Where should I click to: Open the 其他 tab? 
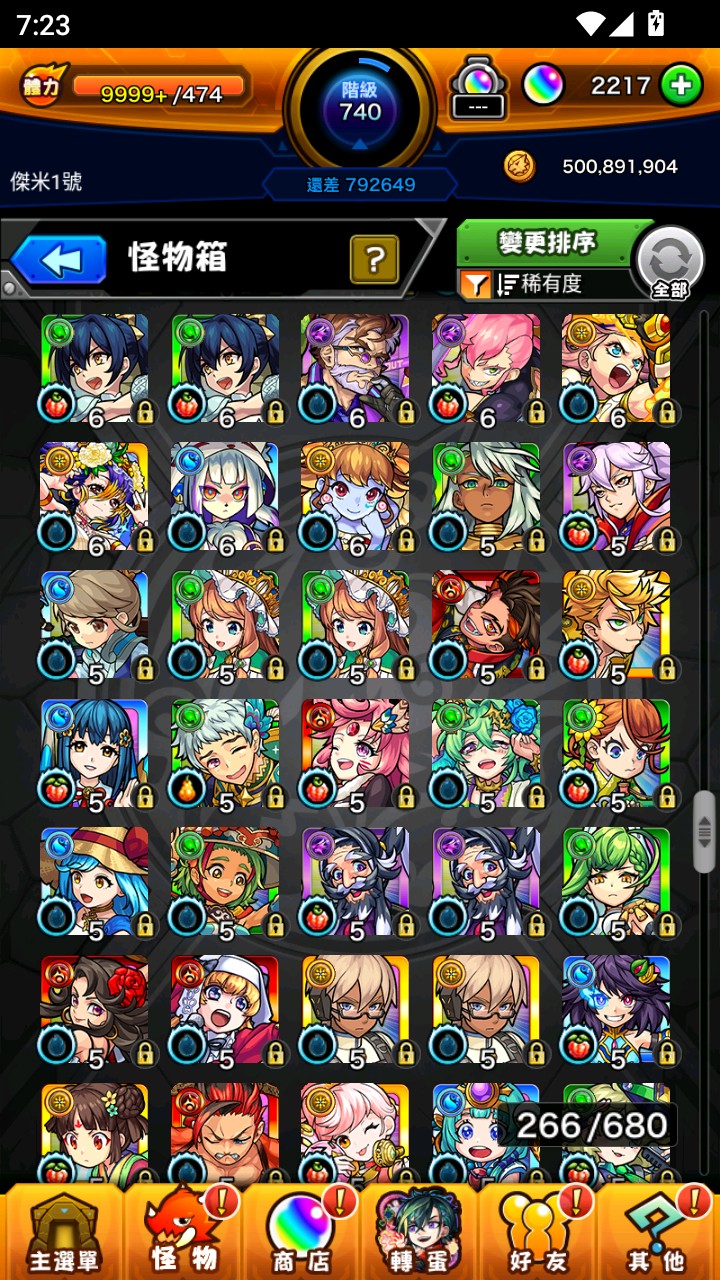tap(656, 1232)
